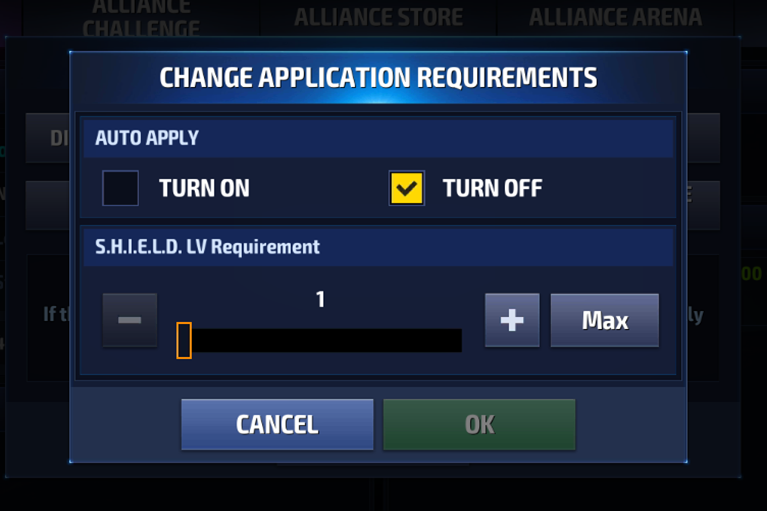Set level requirement to Max
Image resolution: width=767 pixels, height=511 pixels.
click(604, 320)
